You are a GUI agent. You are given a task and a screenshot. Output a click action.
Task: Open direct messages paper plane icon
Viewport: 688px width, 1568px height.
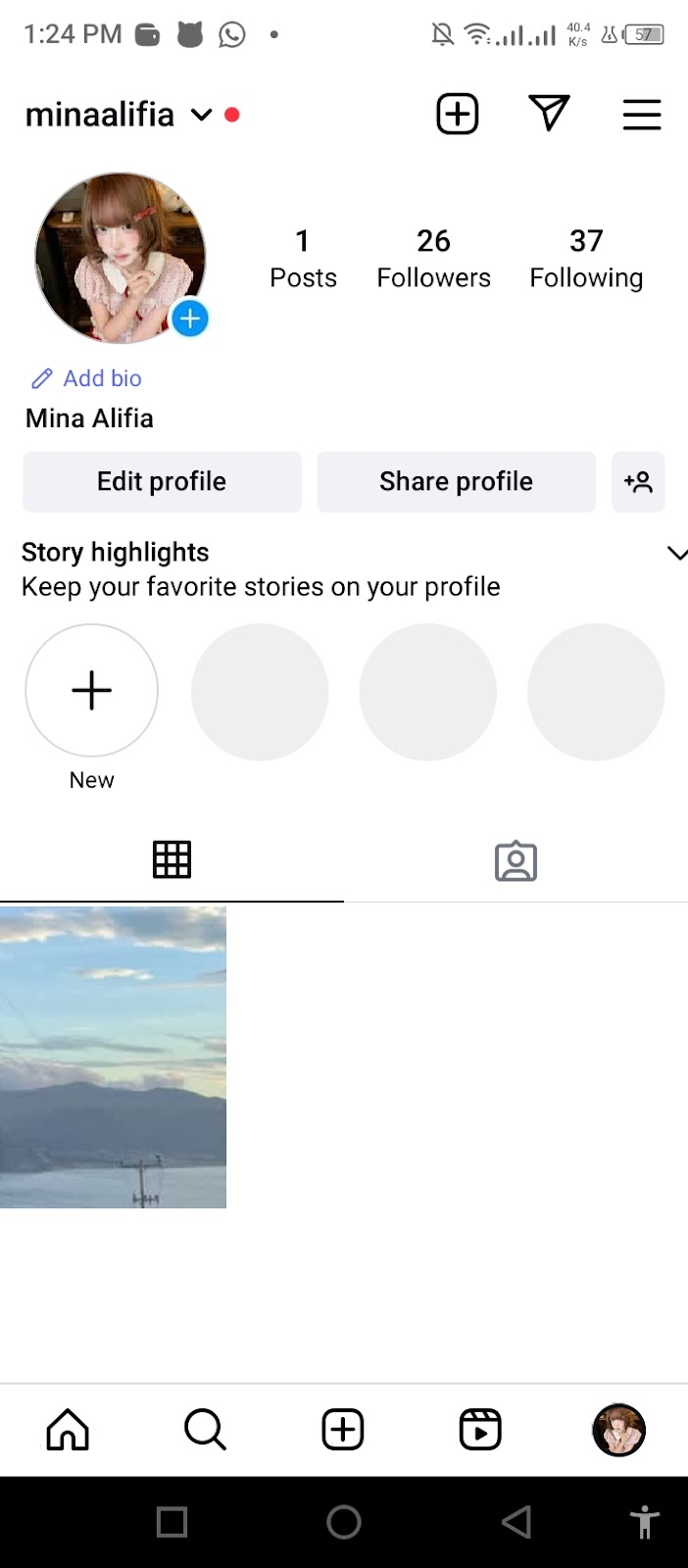[549, 114]
